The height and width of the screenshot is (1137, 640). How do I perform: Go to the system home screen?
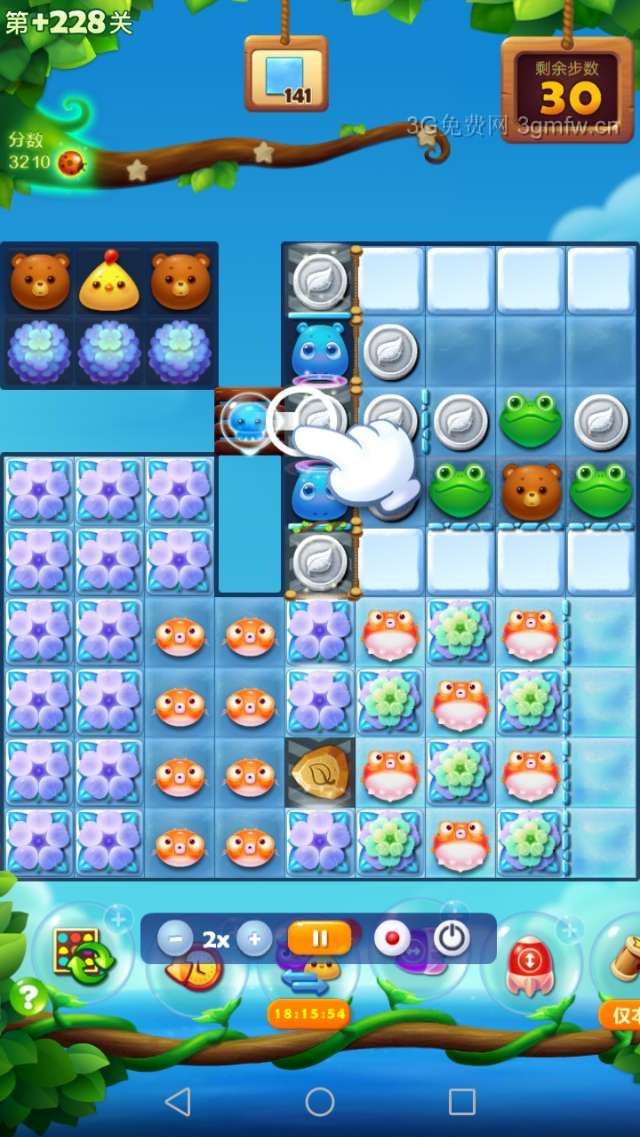320,1102
